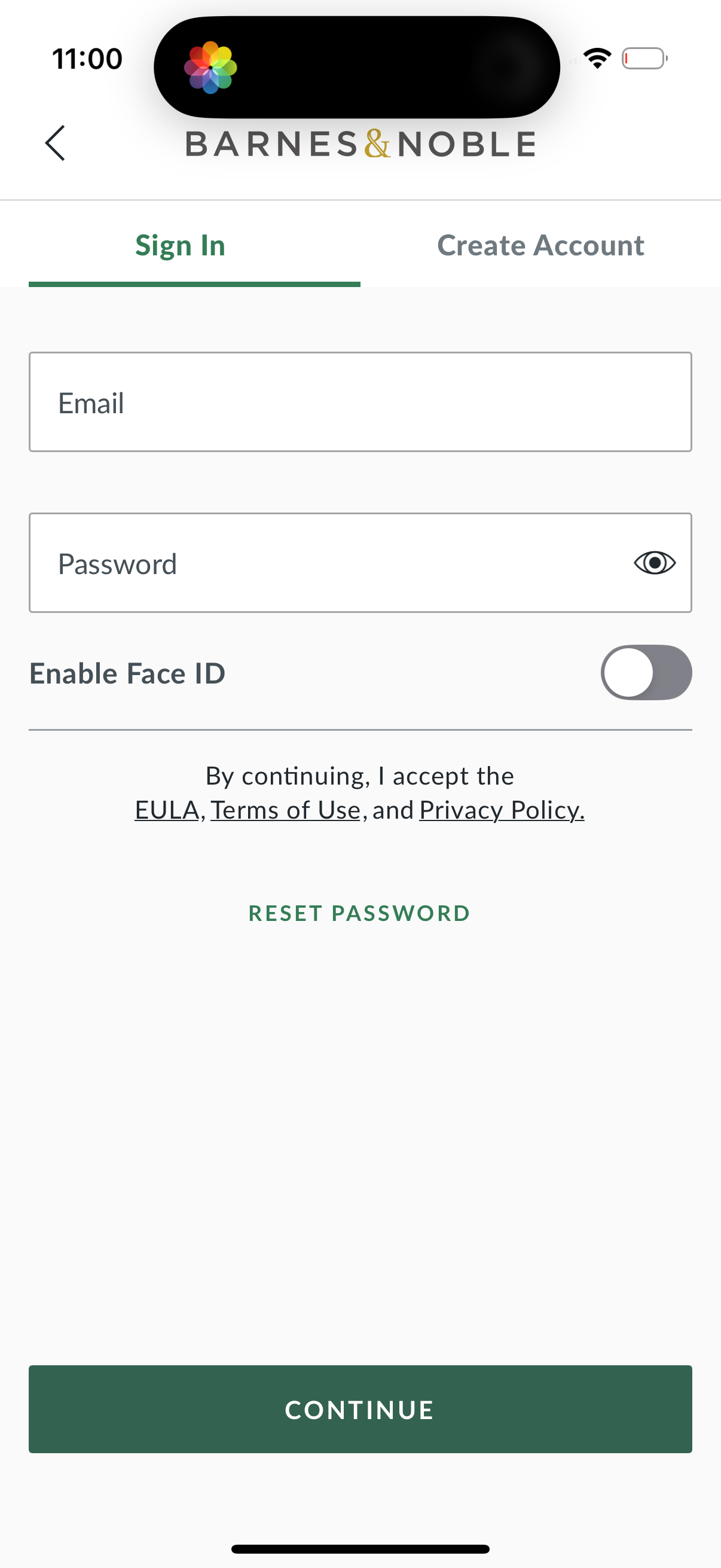View the Privacy Policy
The width and height of the screenshot is (721, 1568).
[x=502, y=810]
